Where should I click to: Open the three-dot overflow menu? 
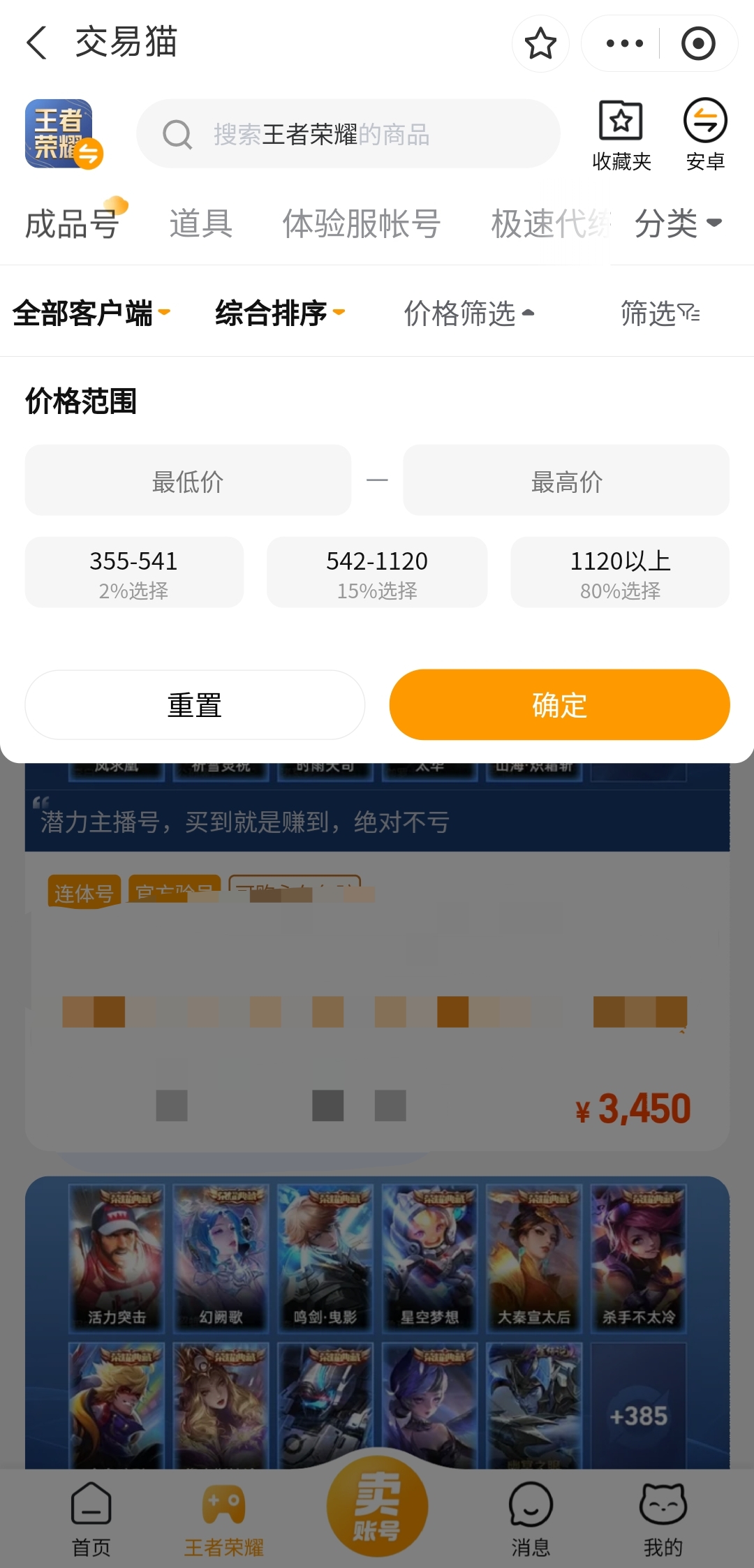624,43
